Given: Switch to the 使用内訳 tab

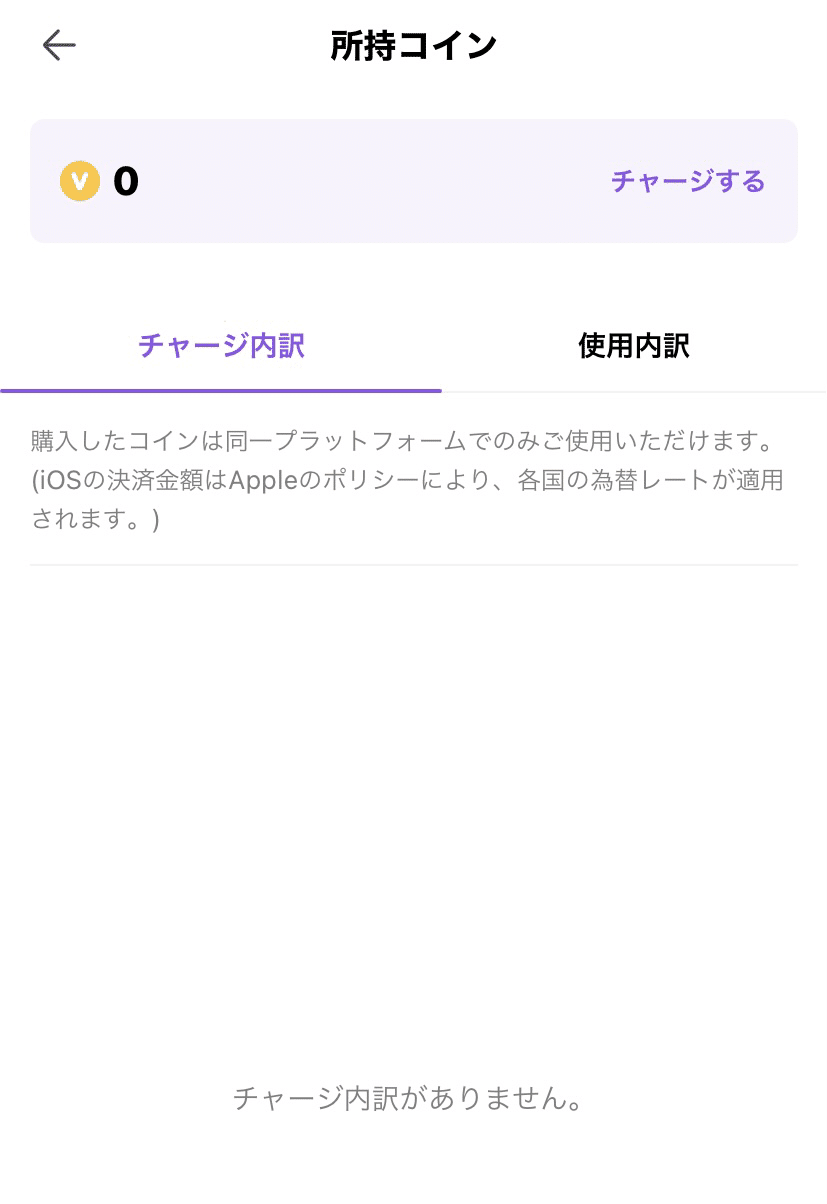Looking at the screenshot, I should (634, 346).
